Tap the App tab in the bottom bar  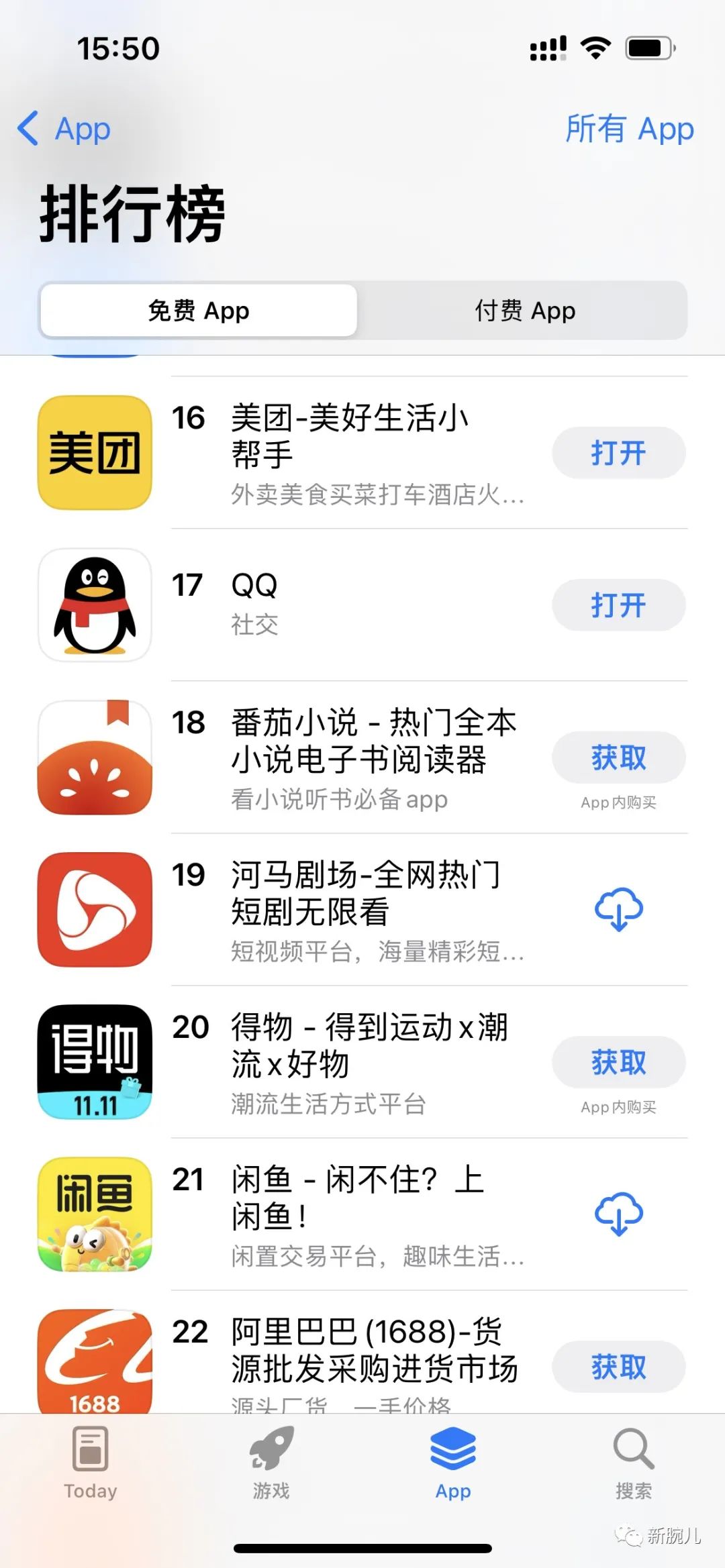tap(453, 1463)
